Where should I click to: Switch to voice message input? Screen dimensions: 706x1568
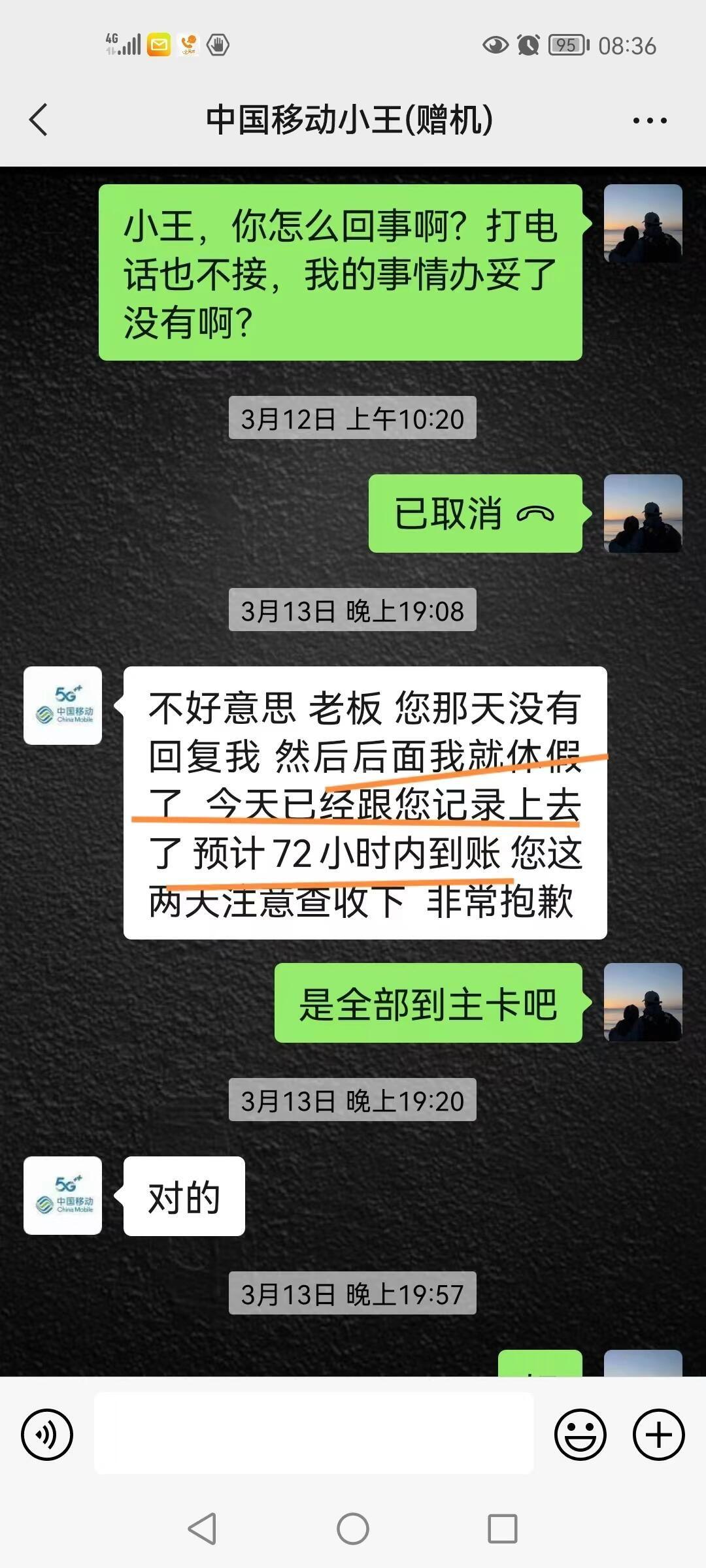coord(47,1435)
